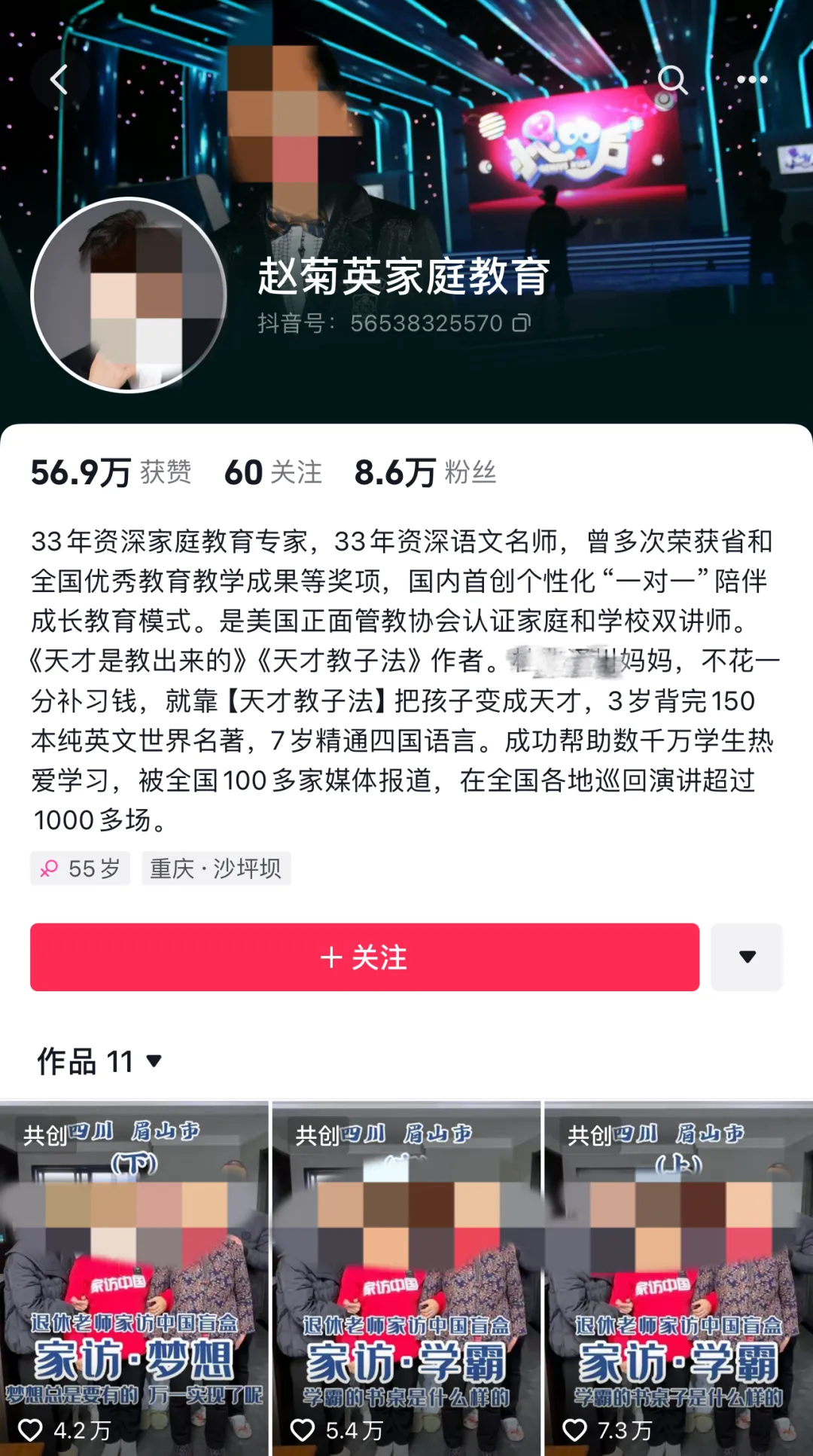Expand the dropdown beside the follow button
The image size is (813, 1456).
click(746, 957)
